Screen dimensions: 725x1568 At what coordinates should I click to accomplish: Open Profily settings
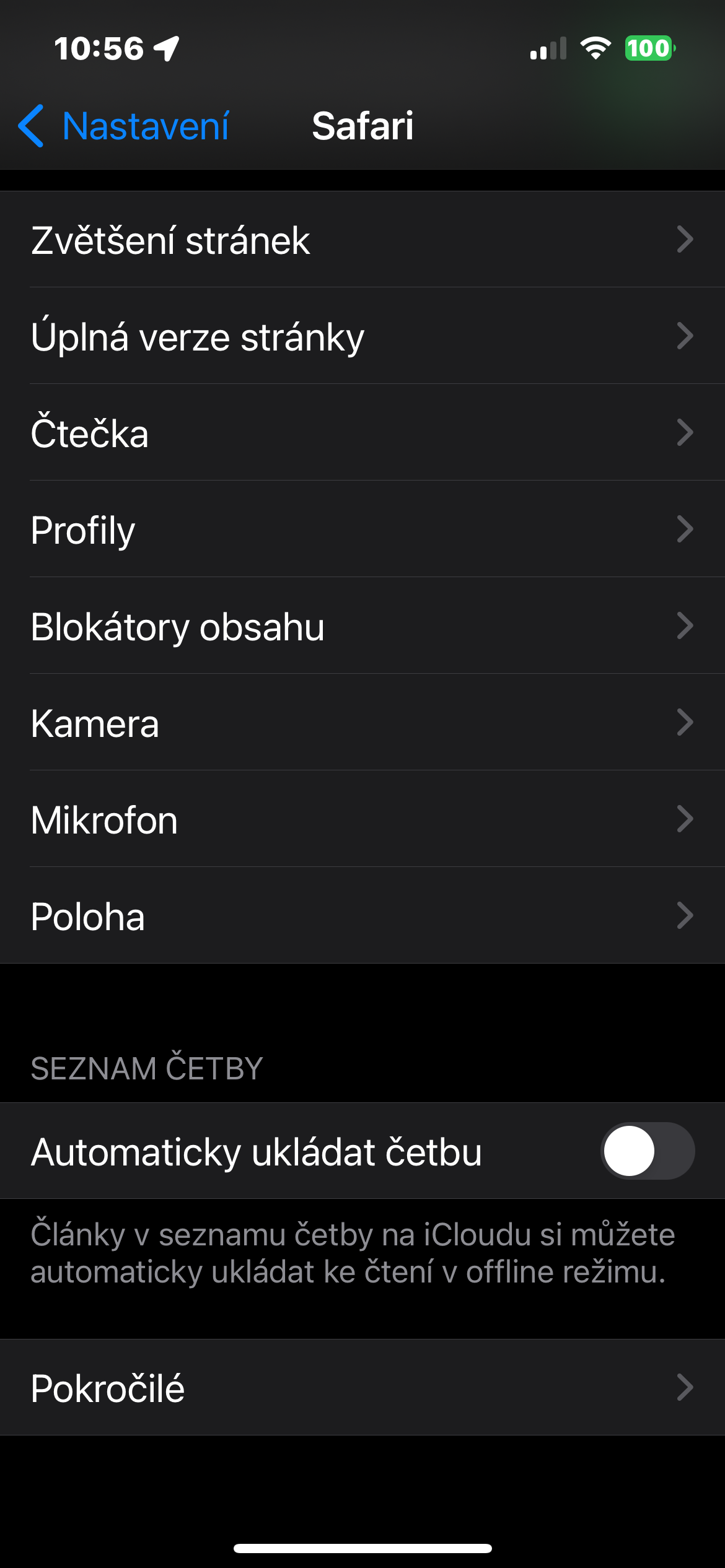(362, 529)
